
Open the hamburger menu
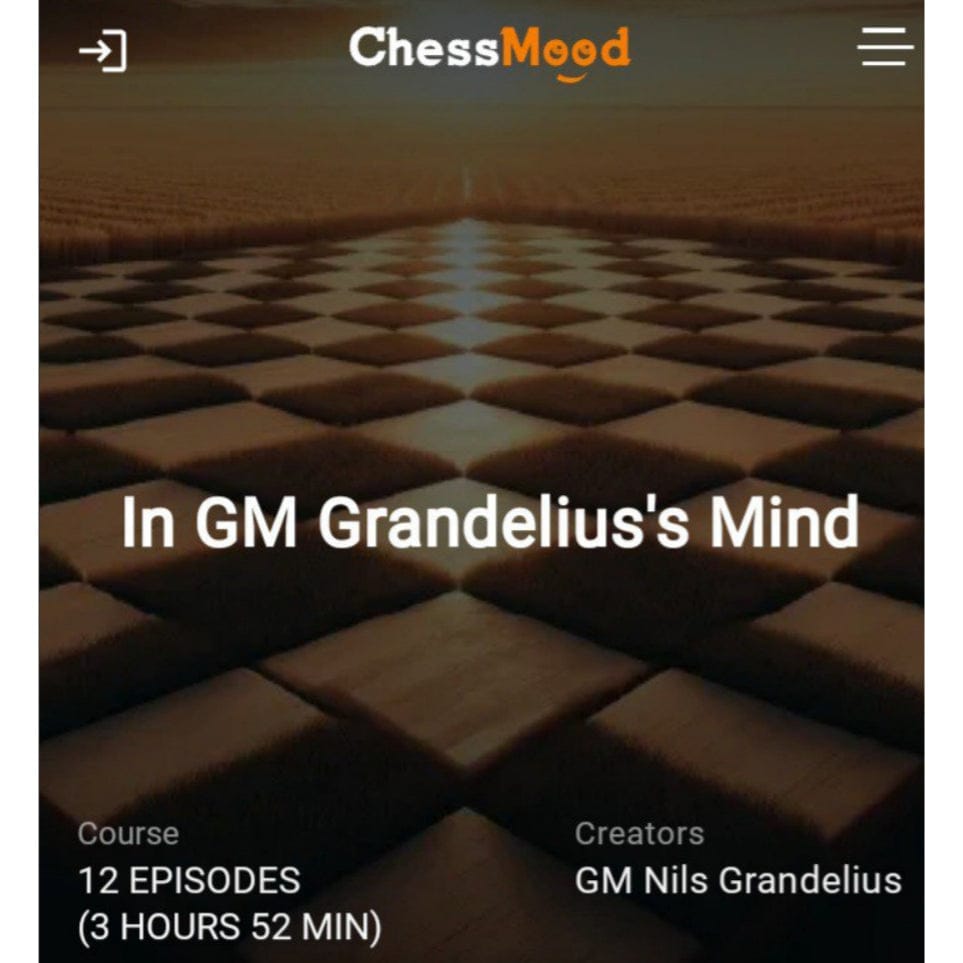tap(885, 47)
